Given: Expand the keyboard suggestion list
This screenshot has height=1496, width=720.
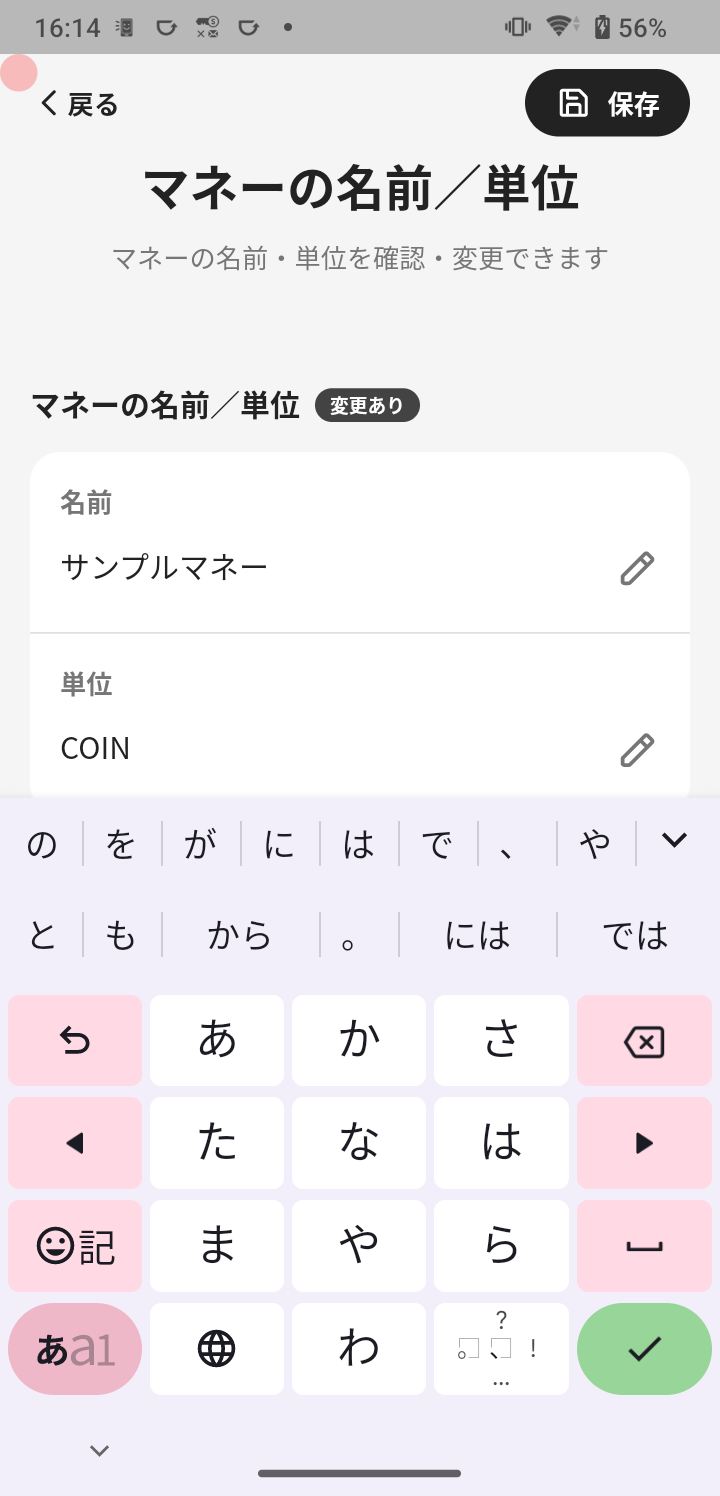Looking at the screenshot, I should [675, 841].
